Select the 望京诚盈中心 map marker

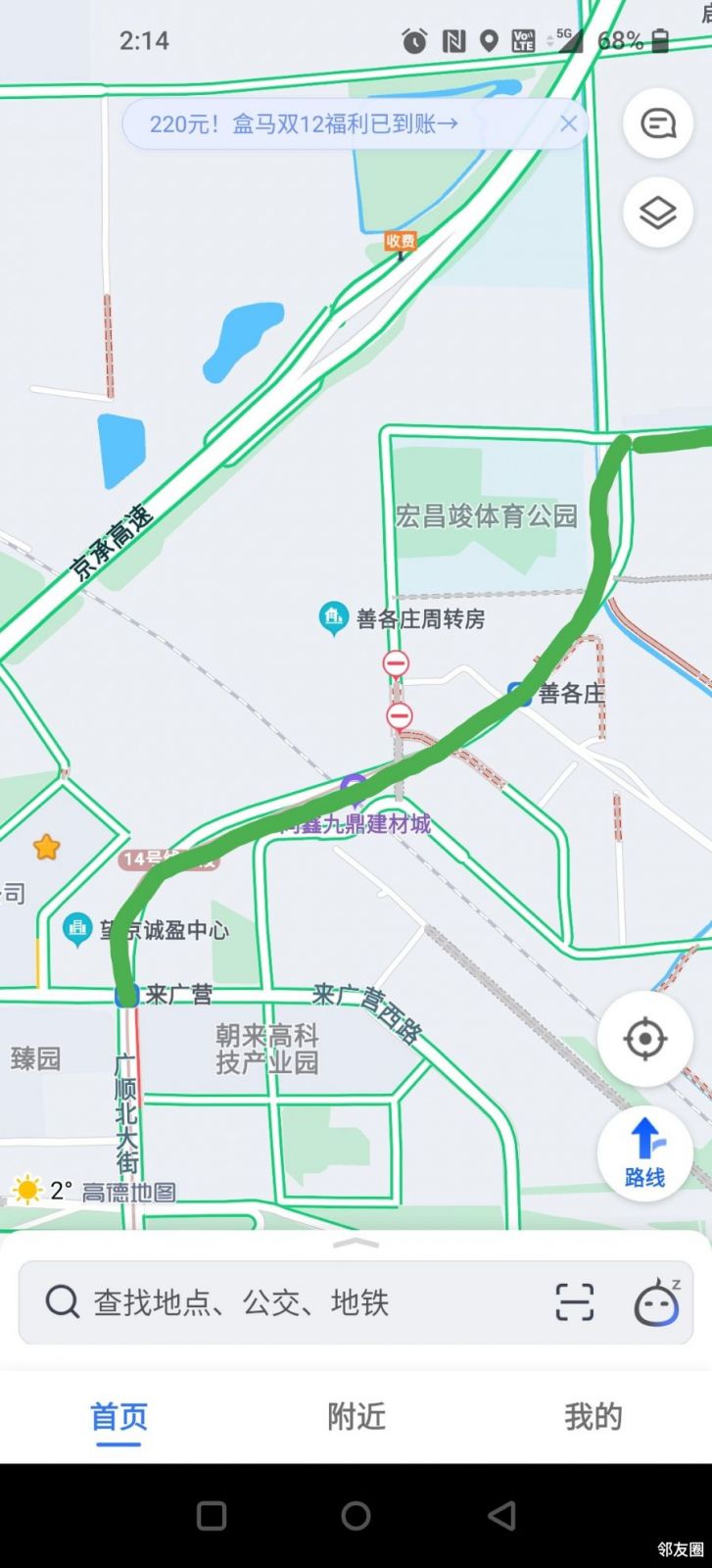(x=76, y=928)
